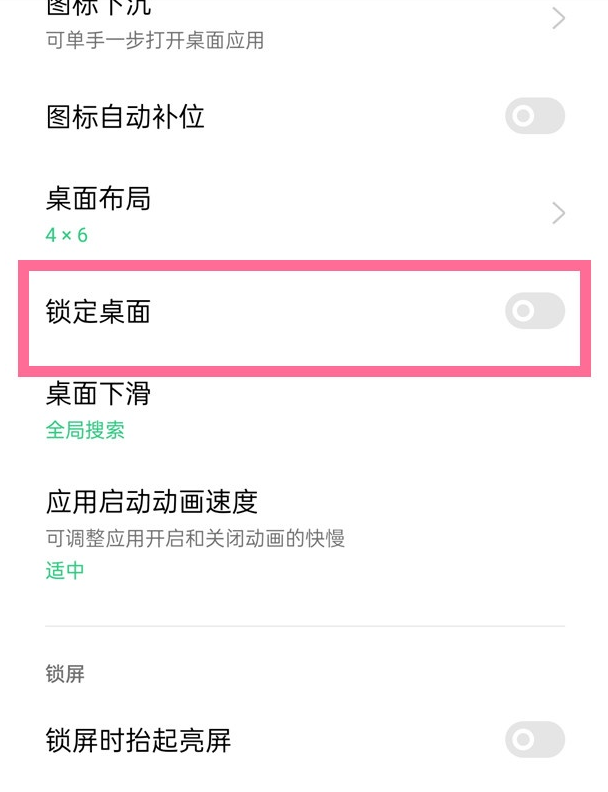
Task: Open the 桌面布局 setting
Action: pos(300,213)
